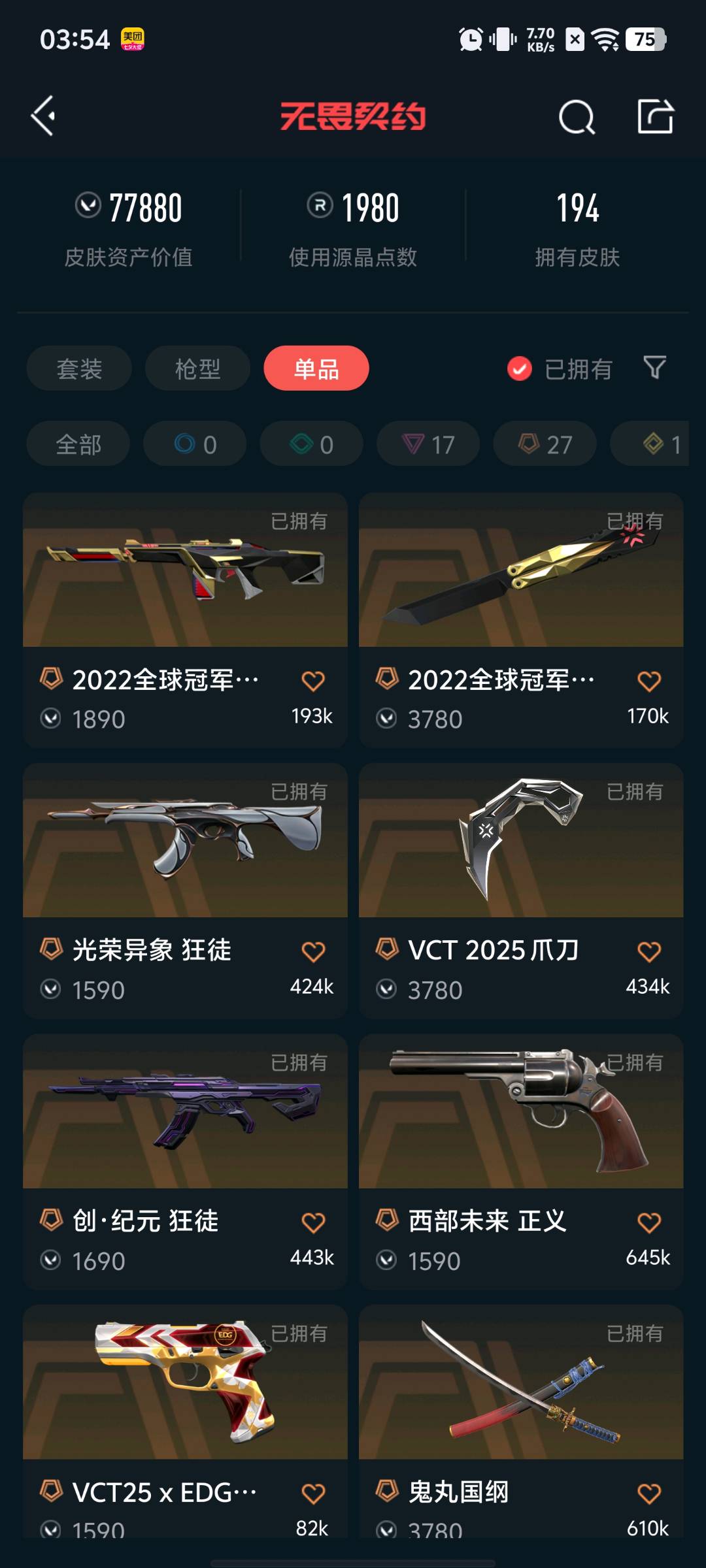Toggle the 已拥有 checkbox
The image size is (706, 1568).
520,369
